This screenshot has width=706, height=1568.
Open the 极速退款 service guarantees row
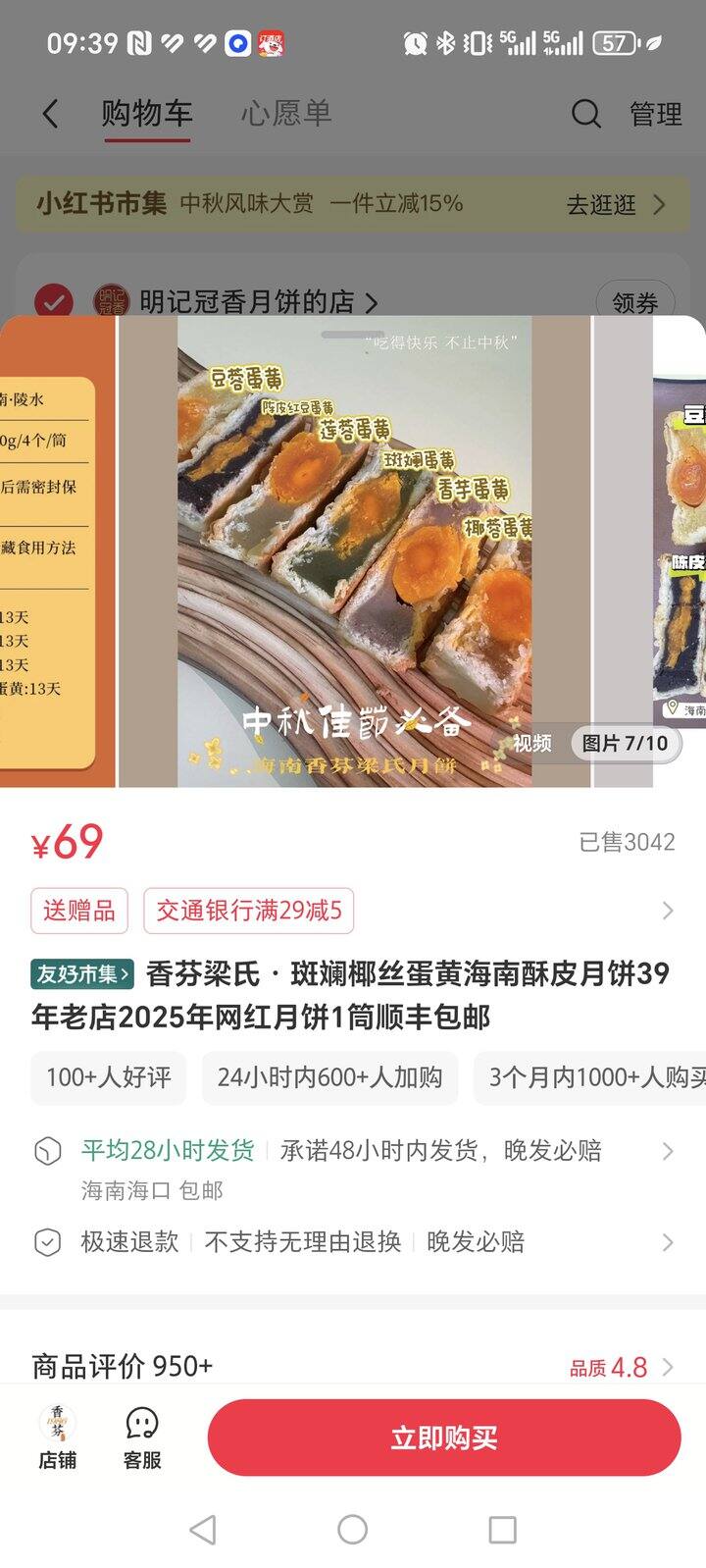click(353, 1242)
